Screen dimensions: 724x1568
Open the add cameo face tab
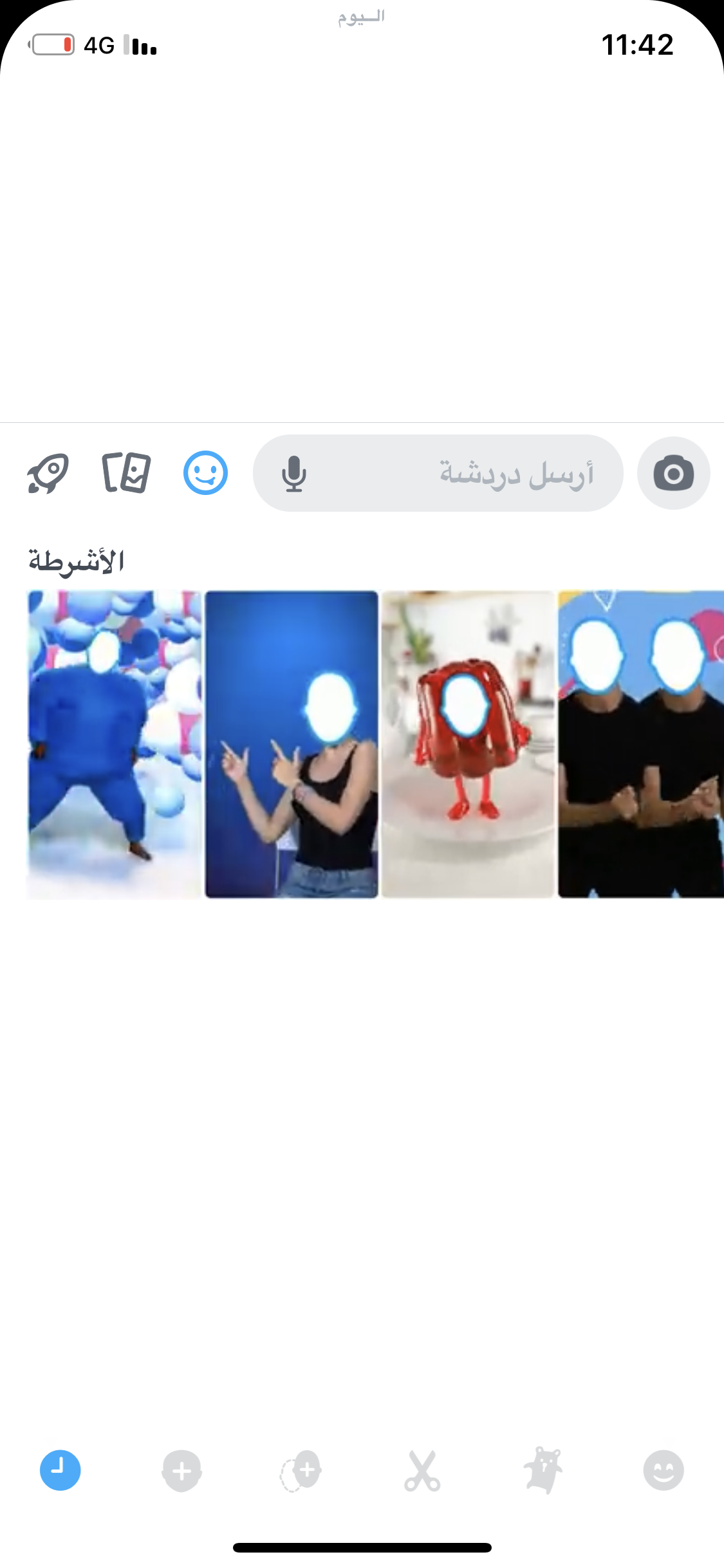click(181, 1470)
